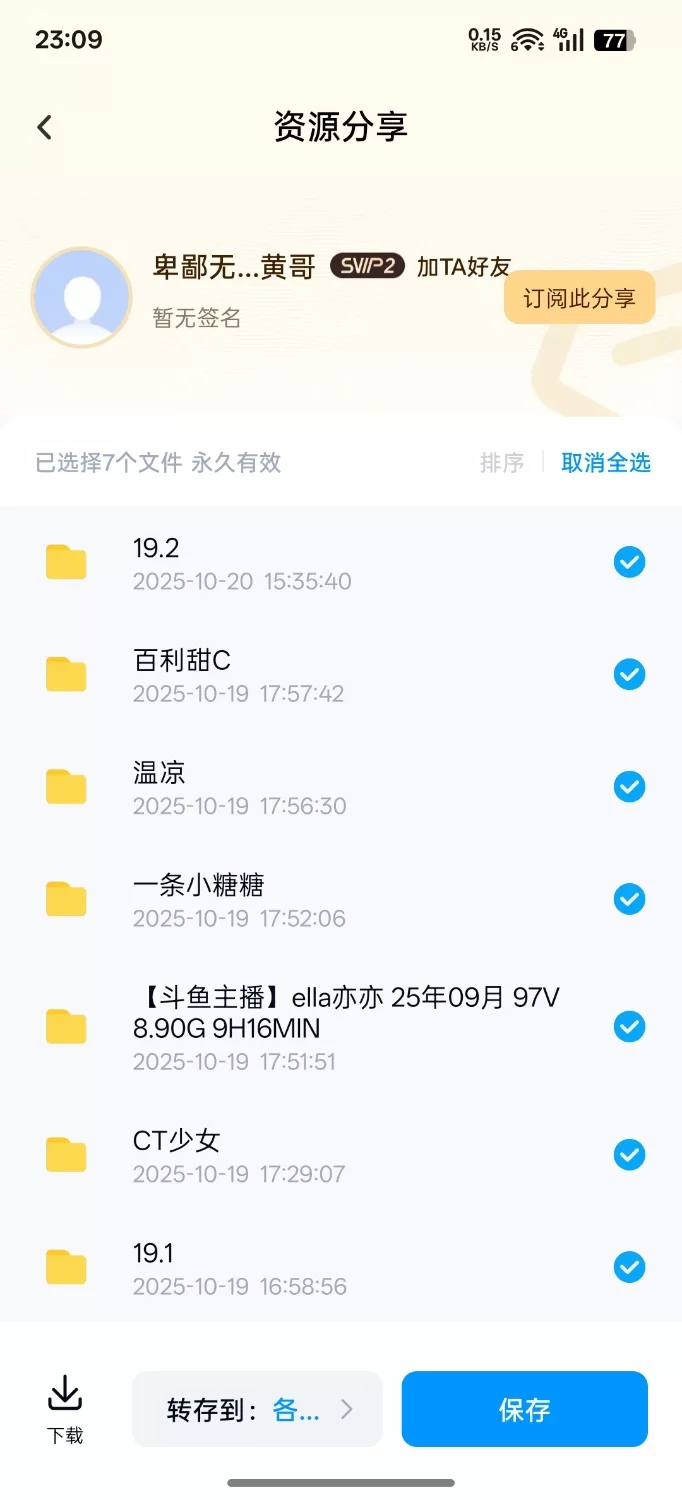Untick the checkbox for folder 19.2
The image size is (682, 1500).
tap(629, 563)
